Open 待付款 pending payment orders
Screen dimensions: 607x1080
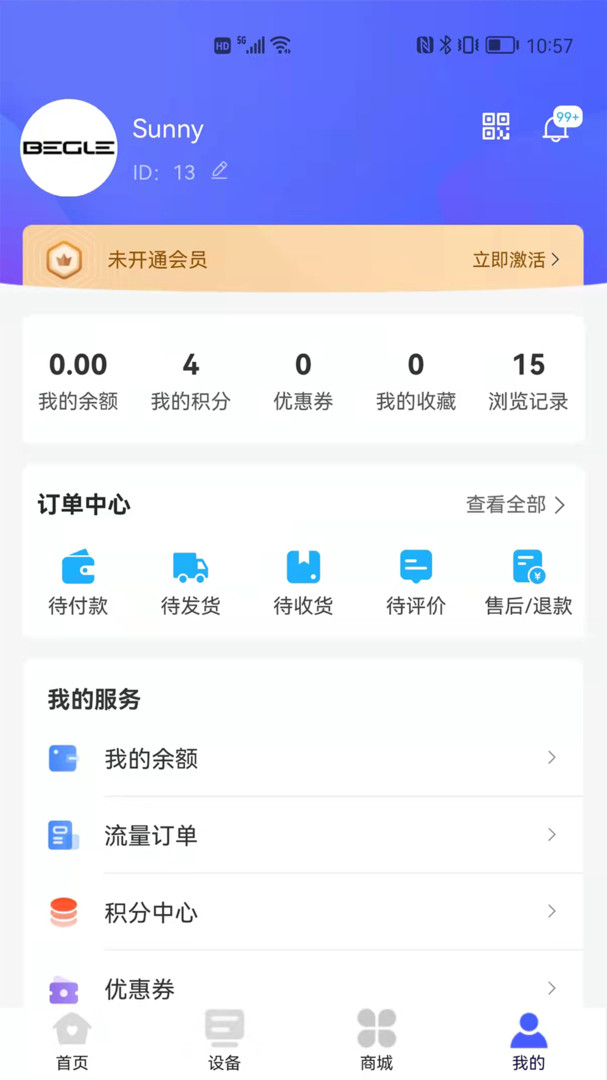[78, 582]
